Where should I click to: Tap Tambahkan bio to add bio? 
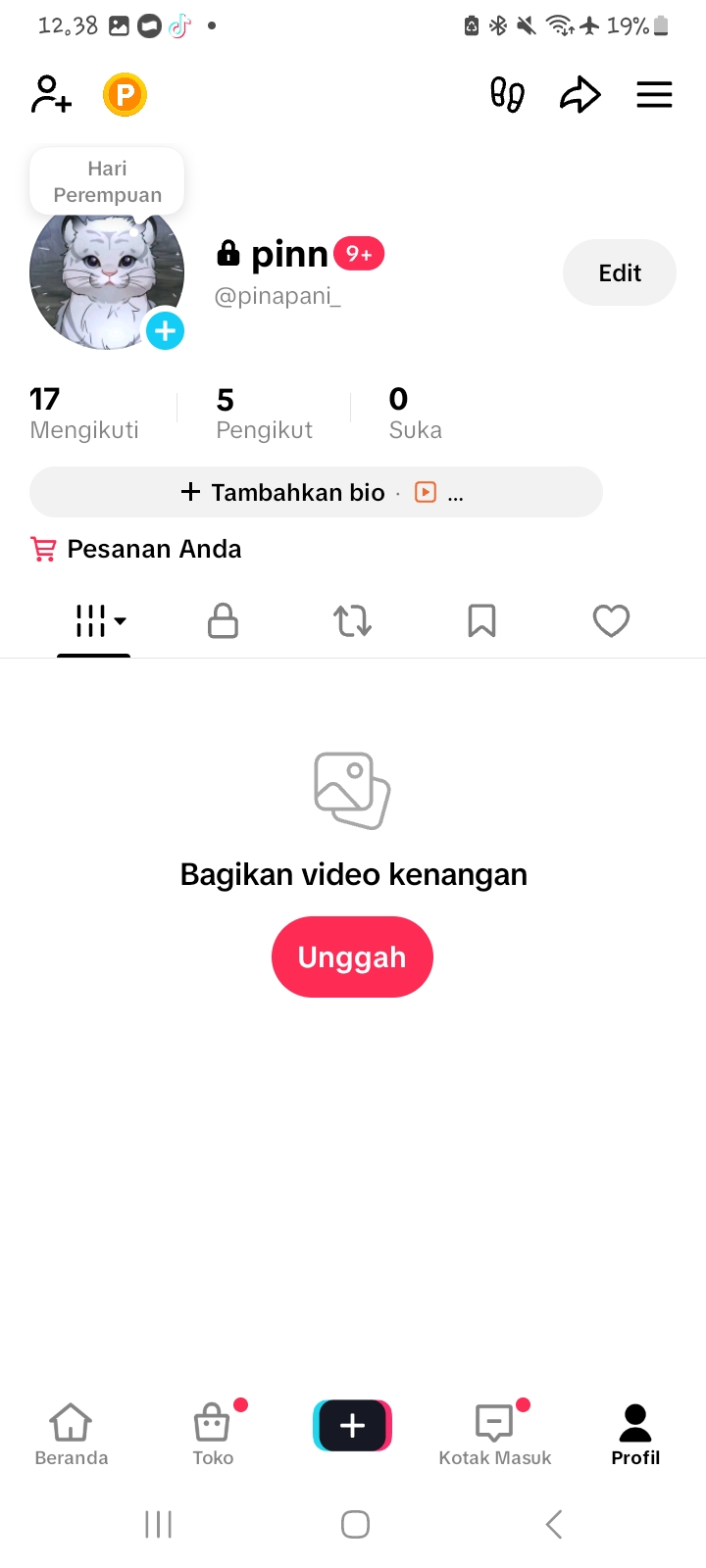coord(284,492)
